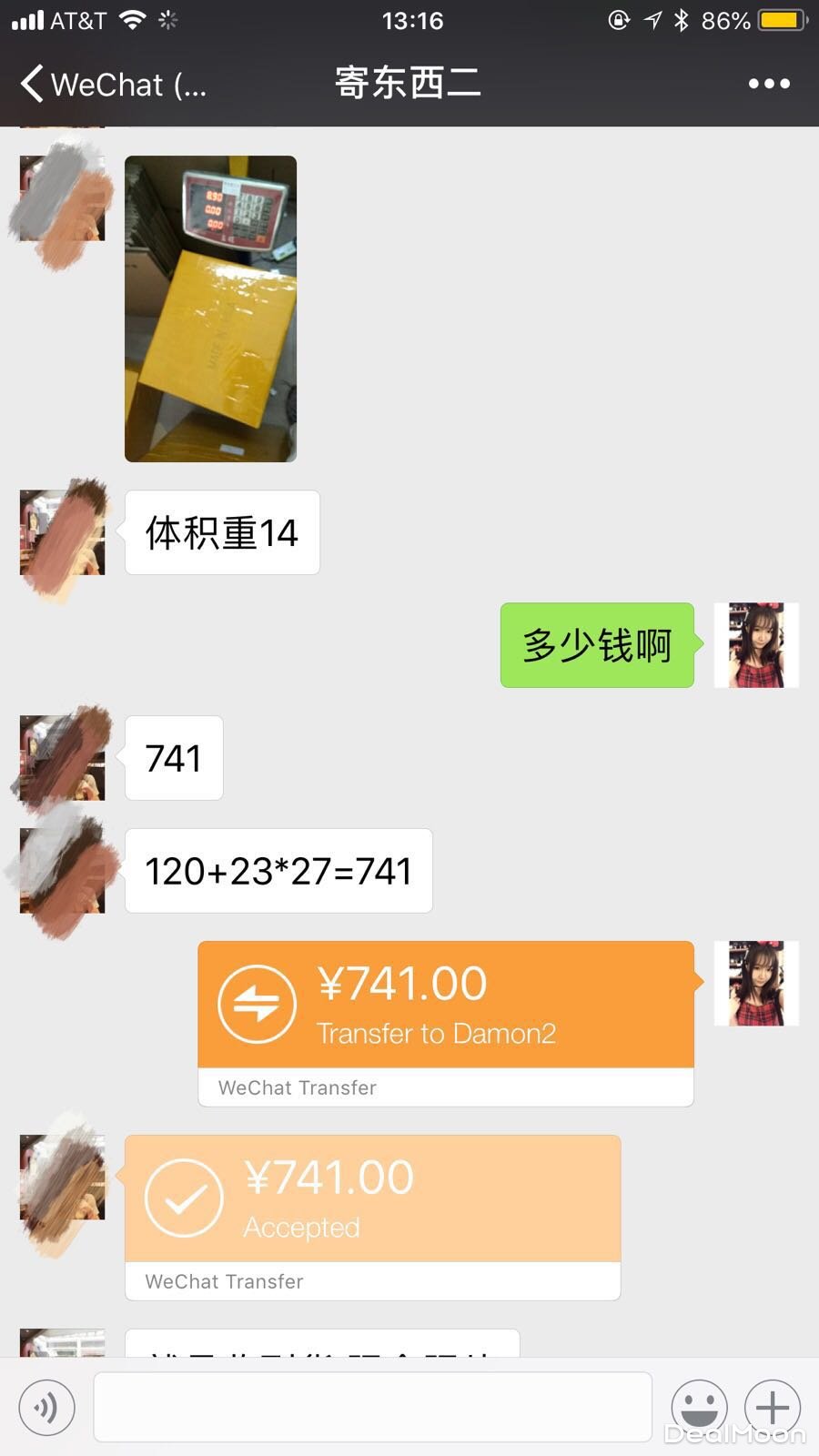
Task: Switch to voice message input
Action: (46, 1407)
